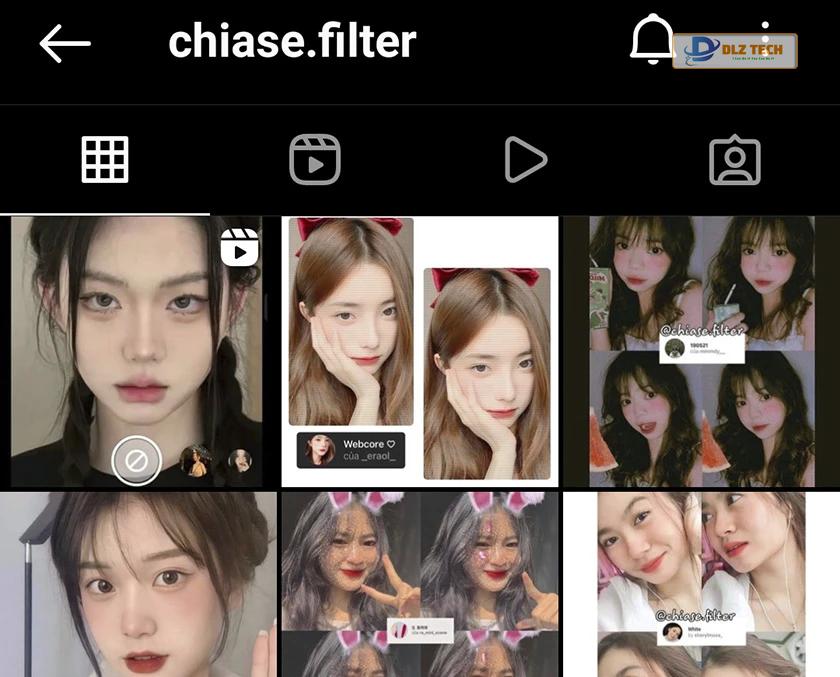Switch to the posts grid tab
Viewport: 840px width, 677px height.
105,160
